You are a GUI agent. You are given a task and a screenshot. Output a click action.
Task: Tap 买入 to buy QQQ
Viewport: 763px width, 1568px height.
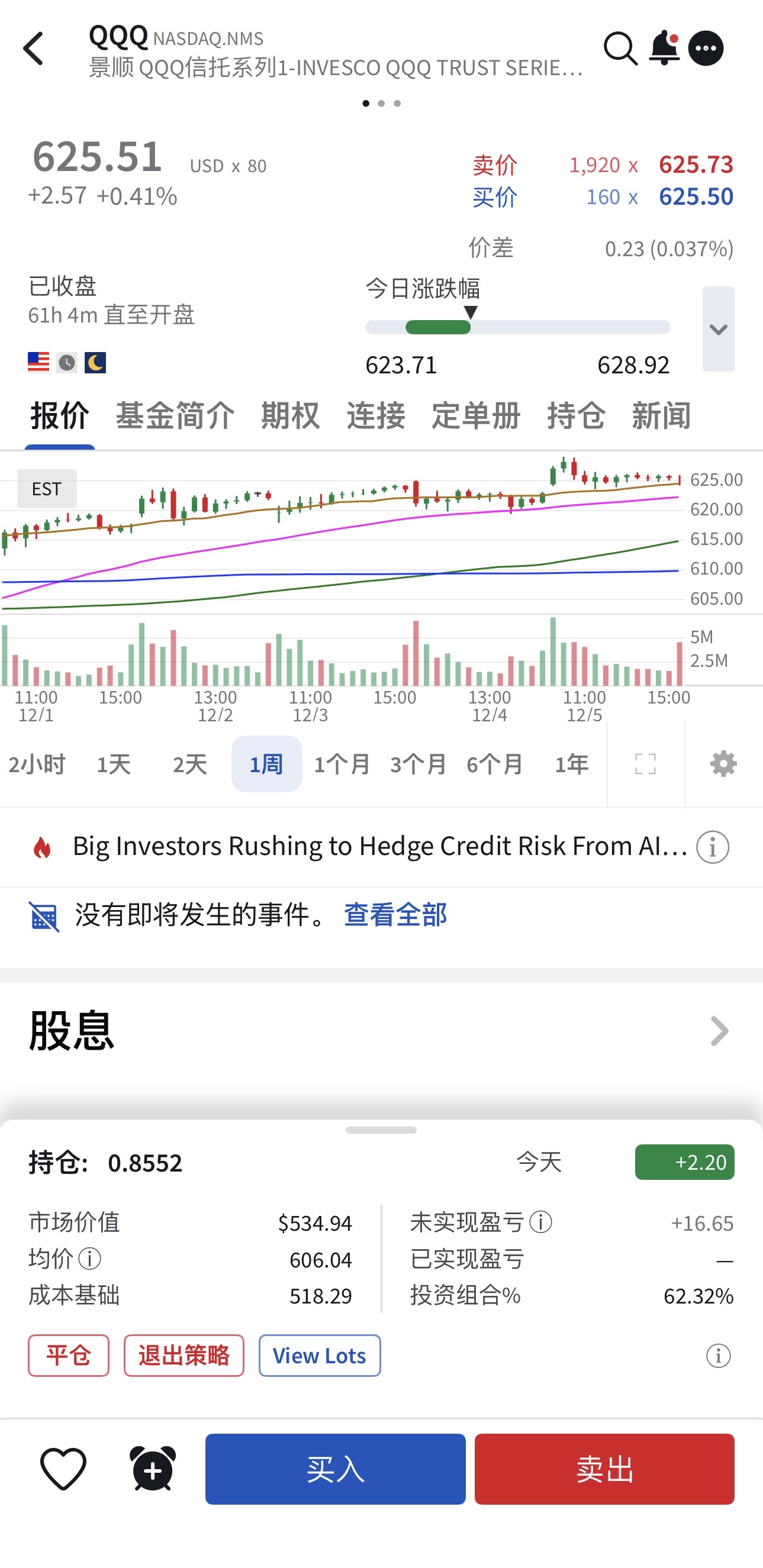coord(335,1469)
